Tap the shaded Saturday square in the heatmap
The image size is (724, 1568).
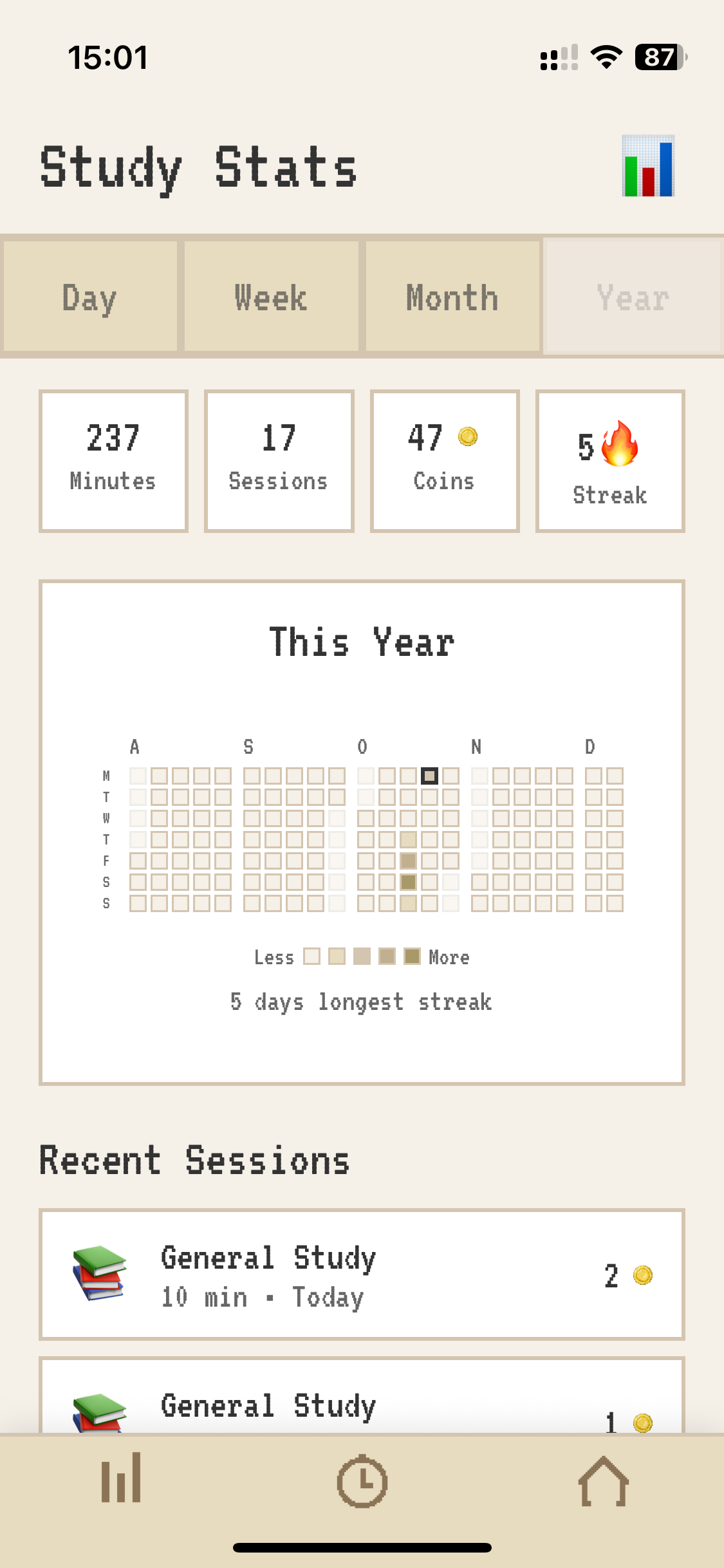409,882
